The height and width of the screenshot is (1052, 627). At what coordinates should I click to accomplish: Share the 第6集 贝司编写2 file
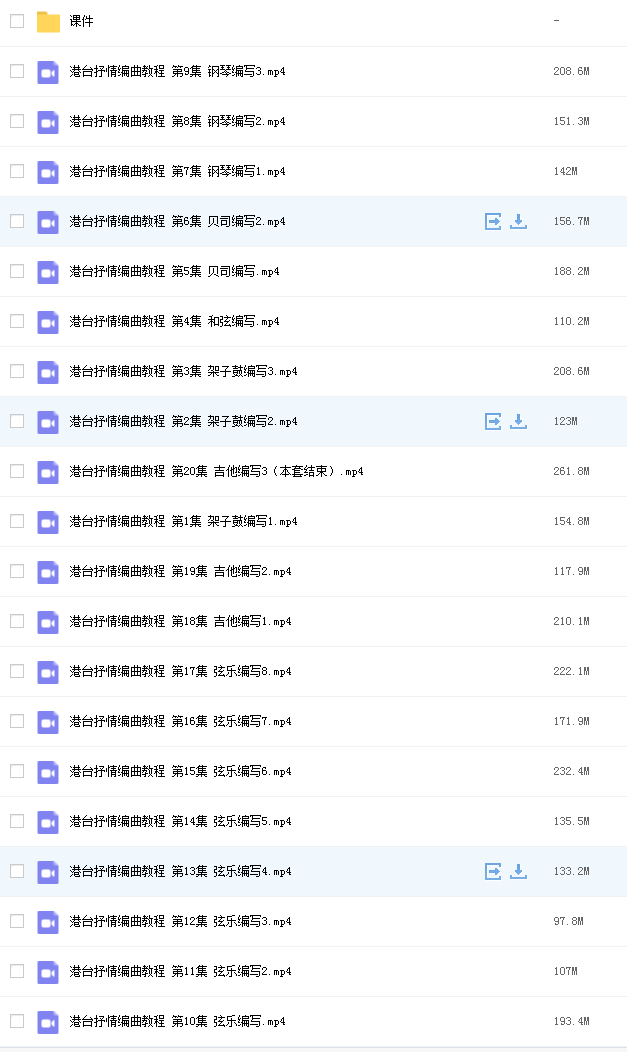[493, 221]
